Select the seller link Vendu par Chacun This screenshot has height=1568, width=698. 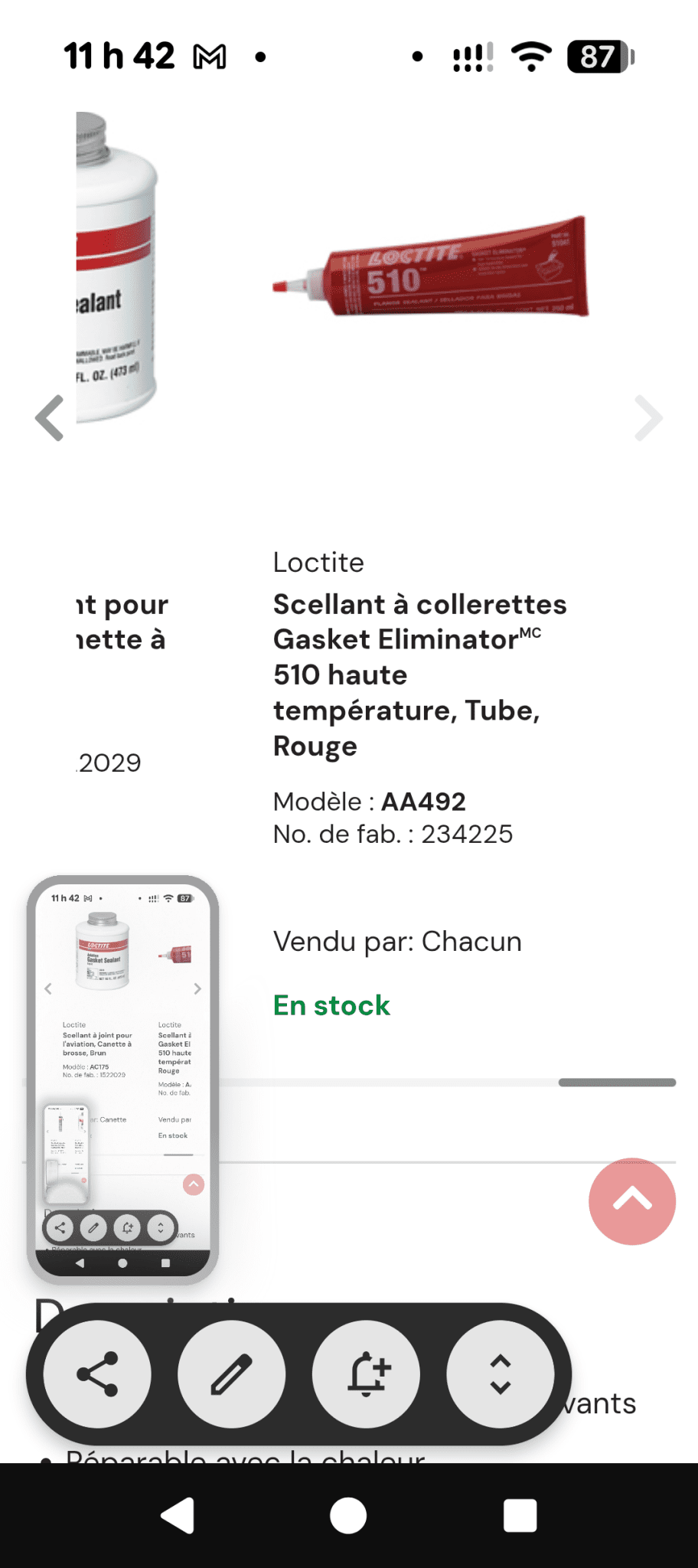click(x=397, y=941)
